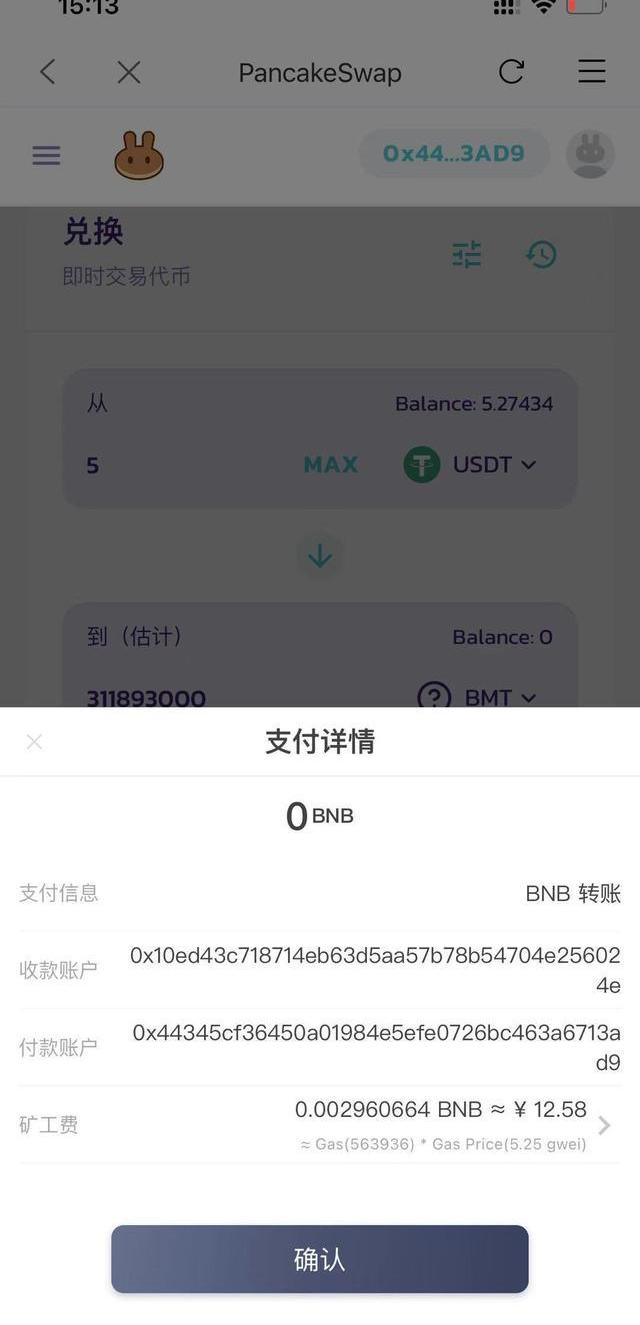Image resolution: width=640 pixels, height=1325 pixels.
Task: Reload the PancakeSwap page
Action: click(x=511, y=72)
